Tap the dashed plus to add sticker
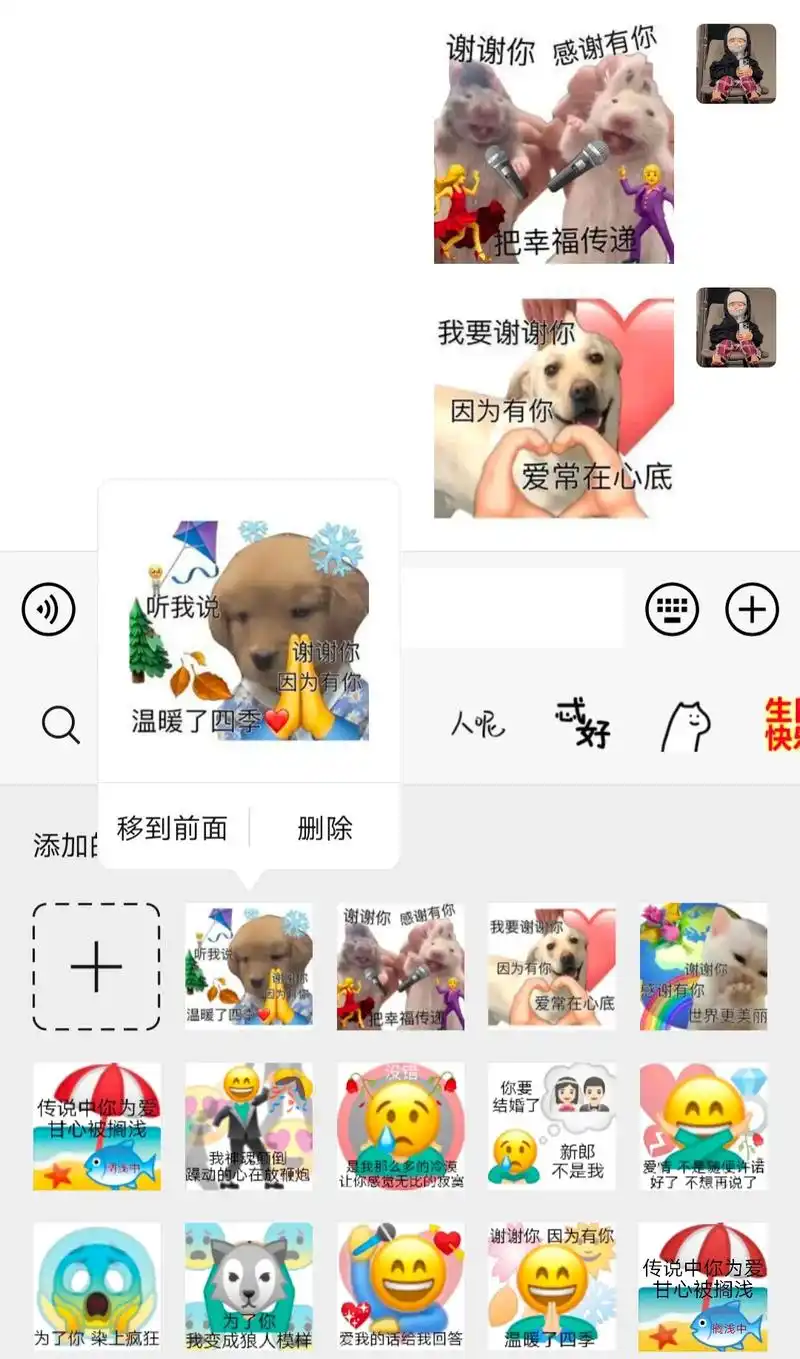 (96, 966)
